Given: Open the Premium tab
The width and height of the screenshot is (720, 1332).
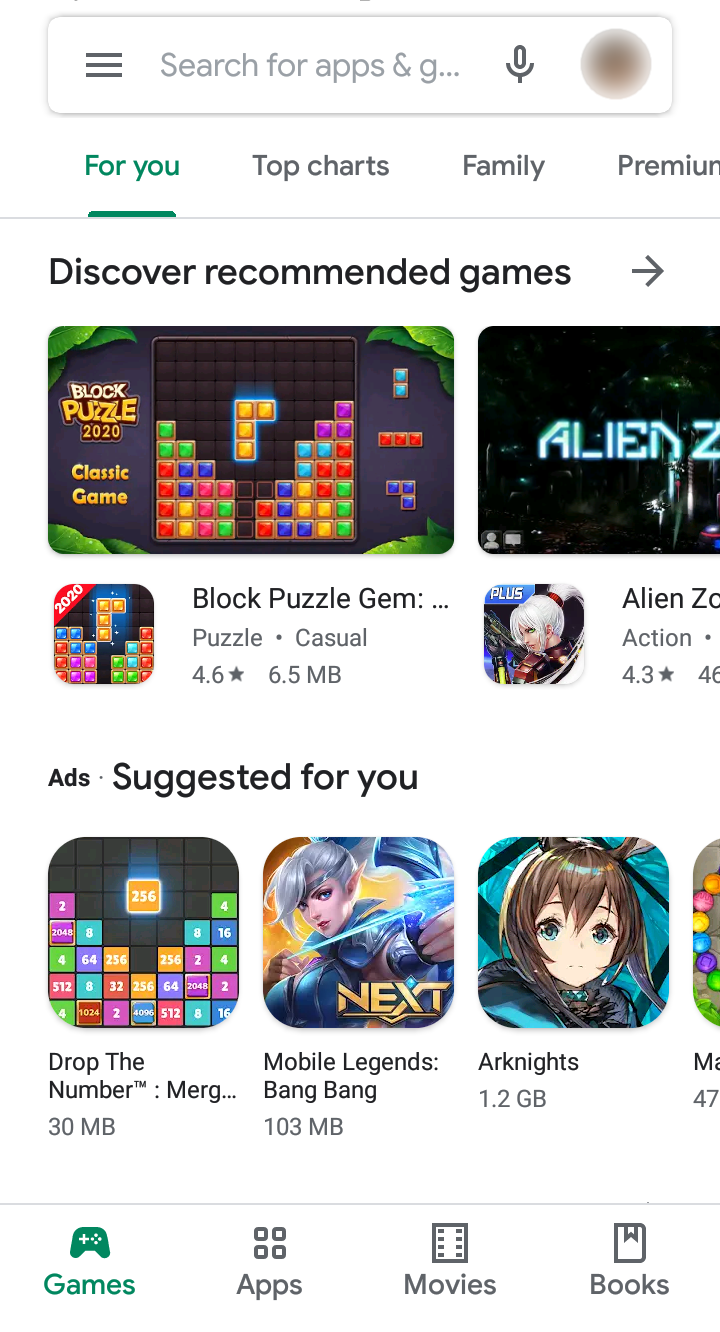Looking at the screenshot, I should click(x=668, y=166).
